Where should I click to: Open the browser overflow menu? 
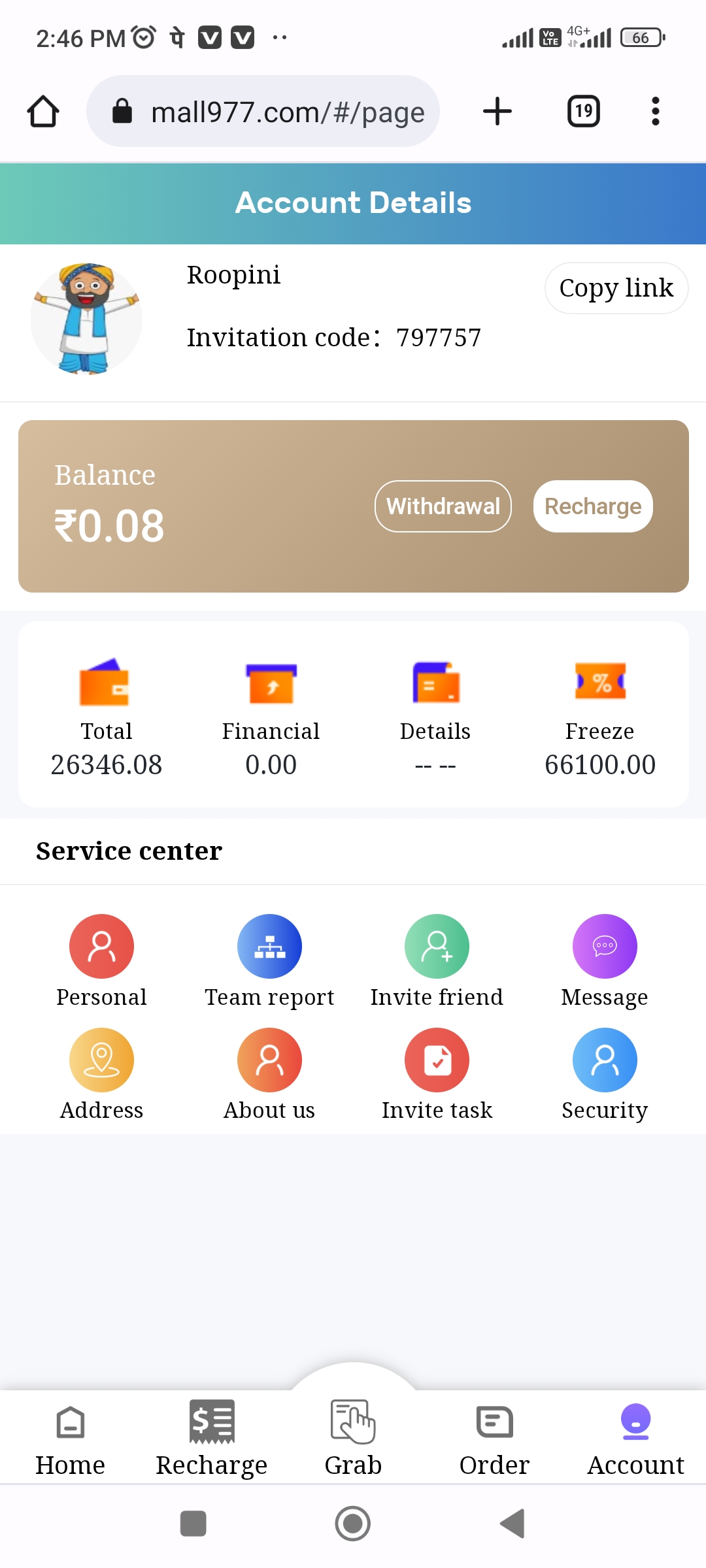point(655,112)
